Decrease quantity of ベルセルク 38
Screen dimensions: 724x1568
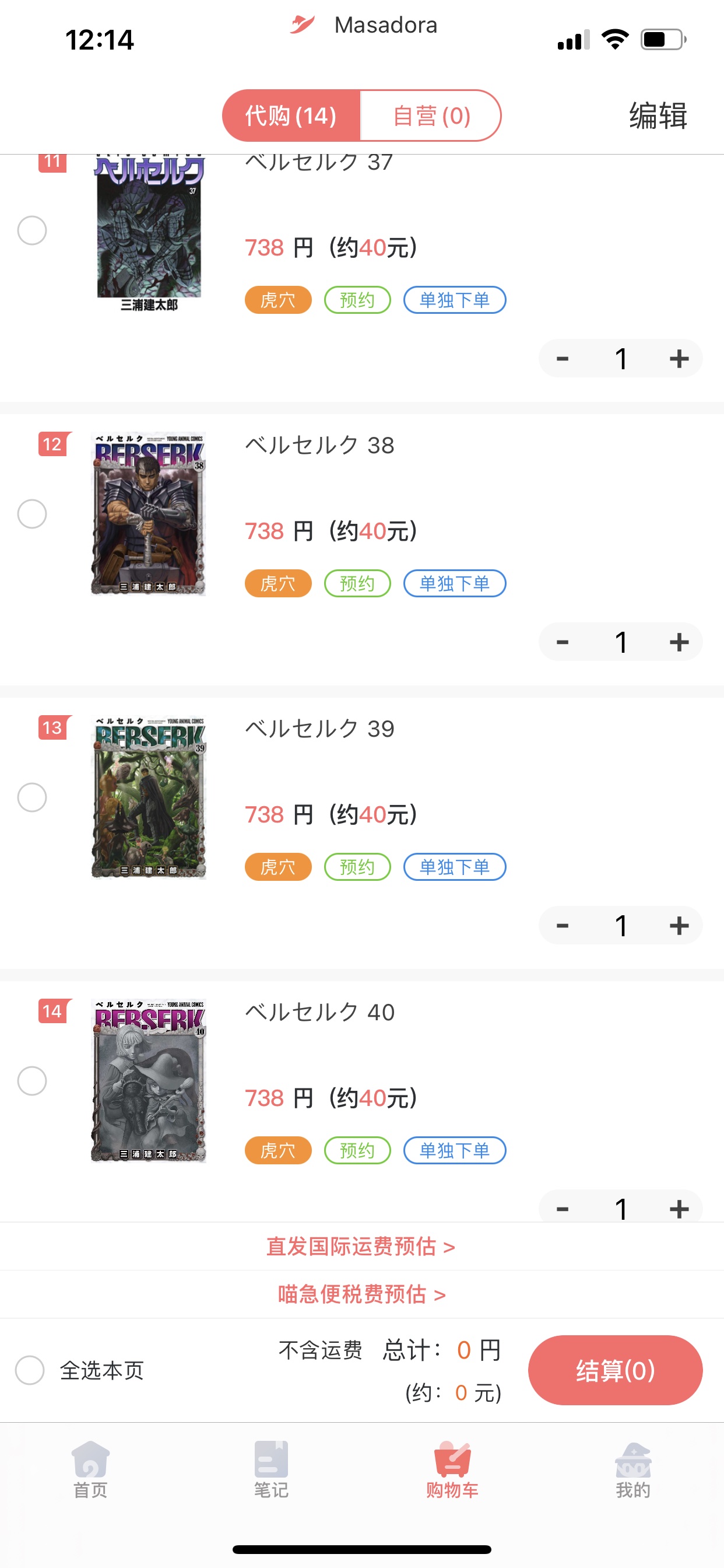point(562,642)
